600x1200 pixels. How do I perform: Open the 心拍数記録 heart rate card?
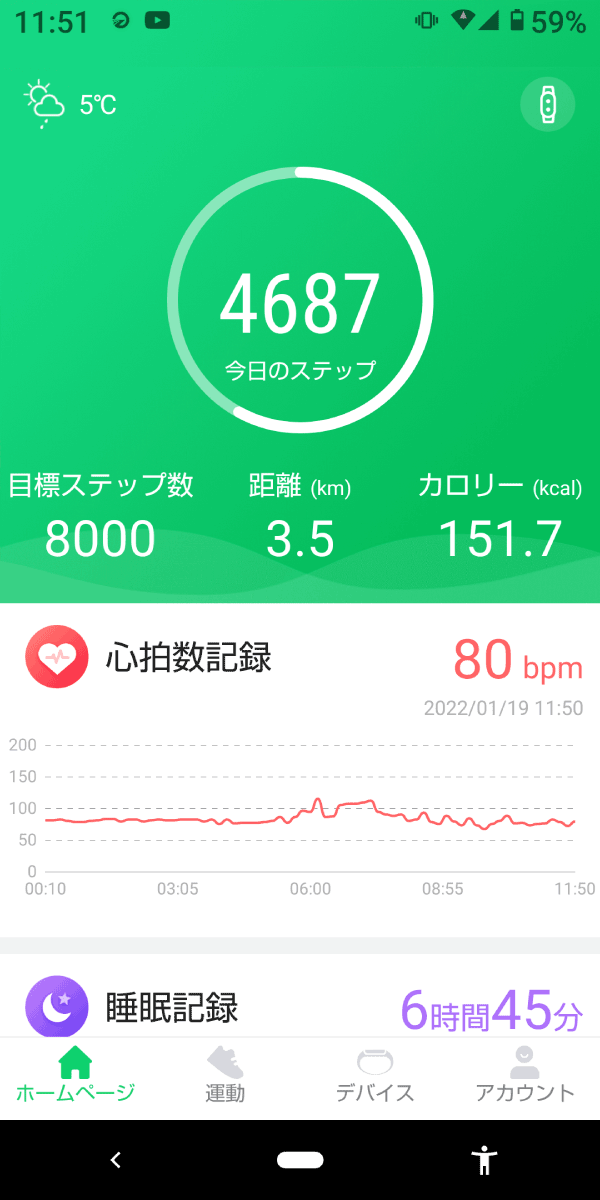click(300, 770)
